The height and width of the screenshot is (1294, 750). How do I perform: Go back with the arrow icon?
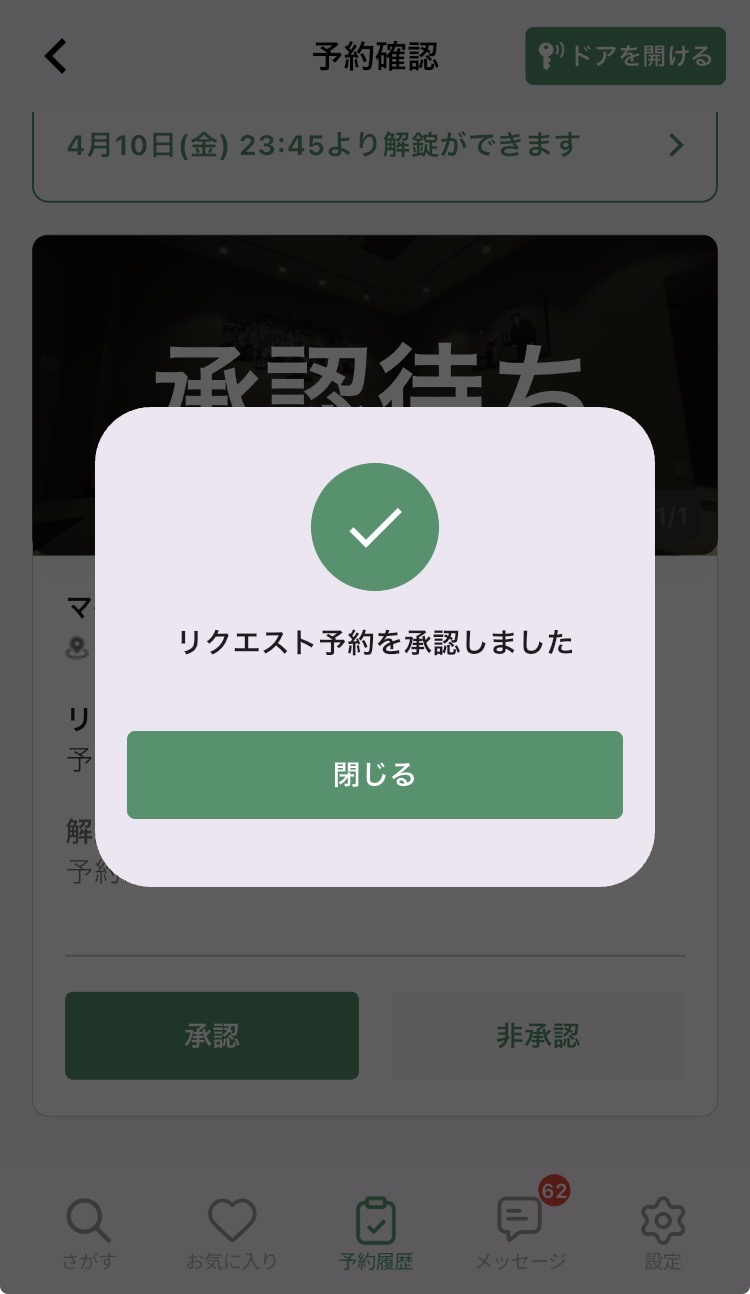pyautogui.click(x=56, y=56)
